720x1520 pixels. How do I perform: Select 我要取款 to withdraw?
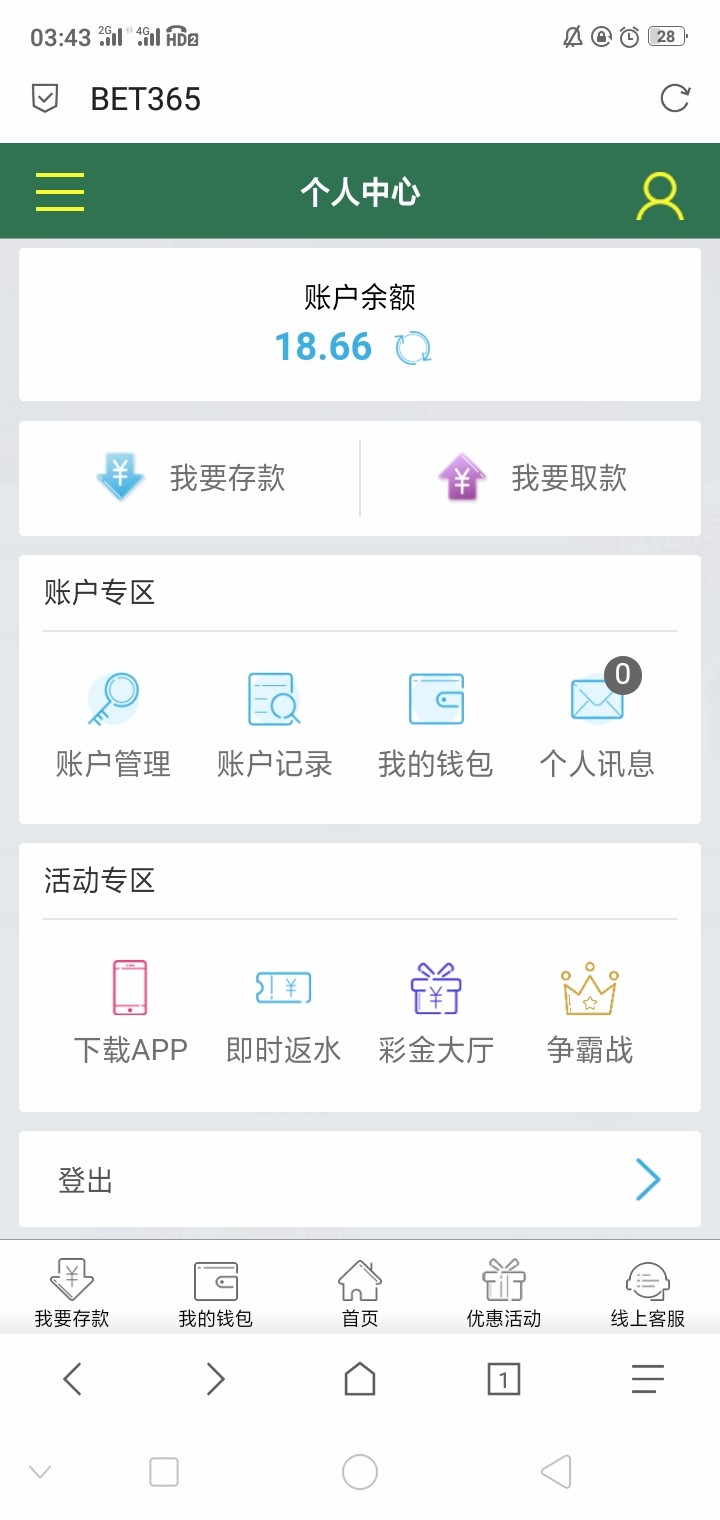532,478
